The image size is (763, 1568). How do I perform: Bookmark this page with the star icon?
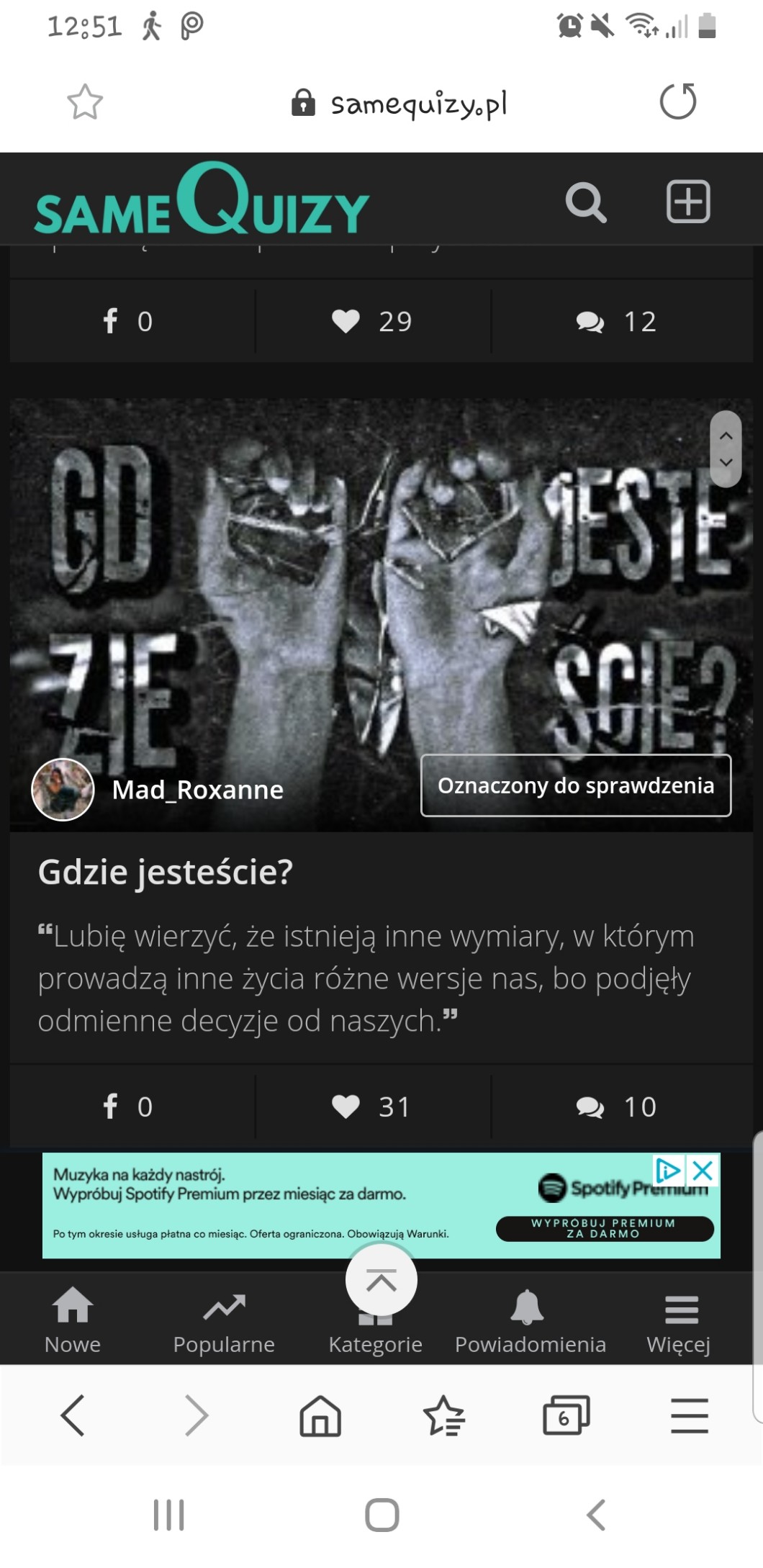pos(85,102)
